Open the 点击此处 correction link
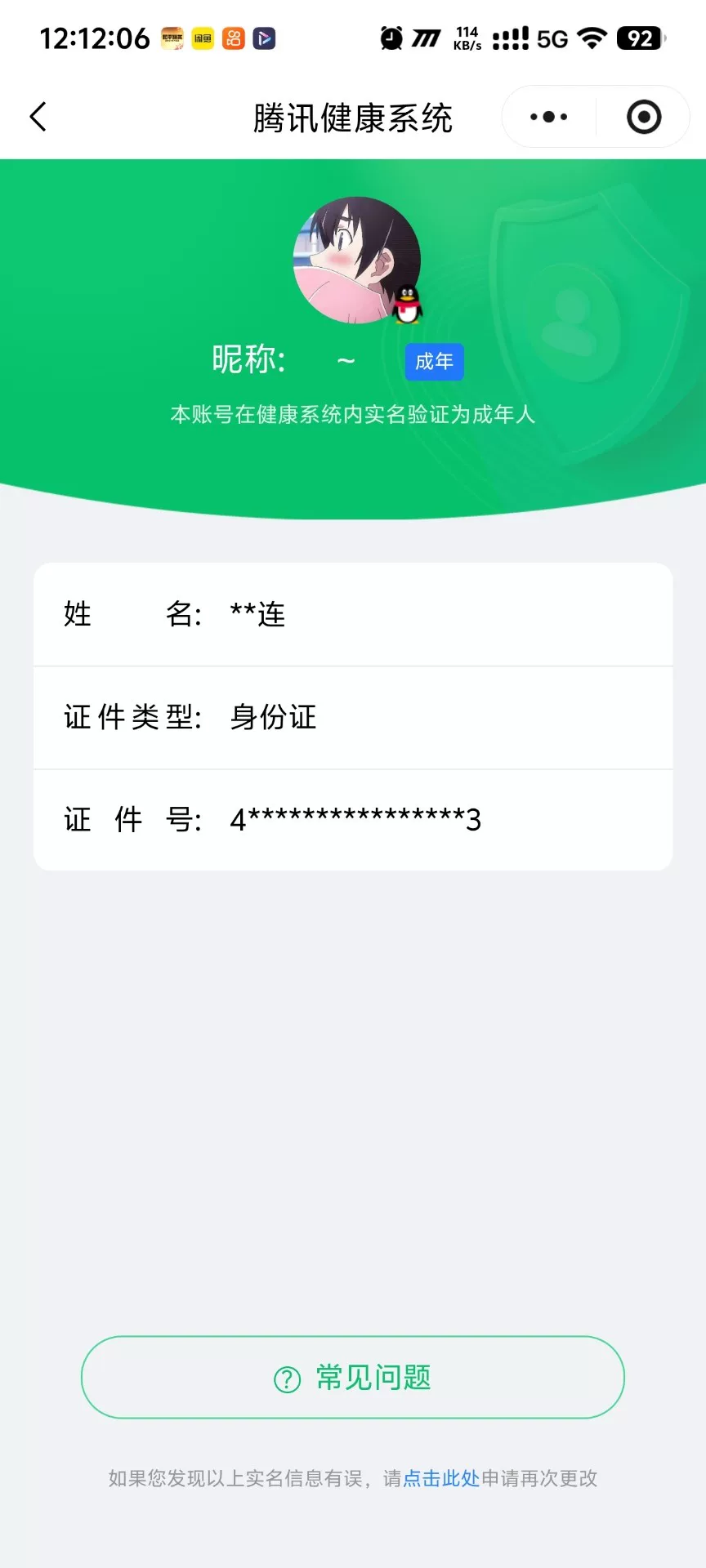This screenshot has height=1568, width=706. tap(442, 1478)
